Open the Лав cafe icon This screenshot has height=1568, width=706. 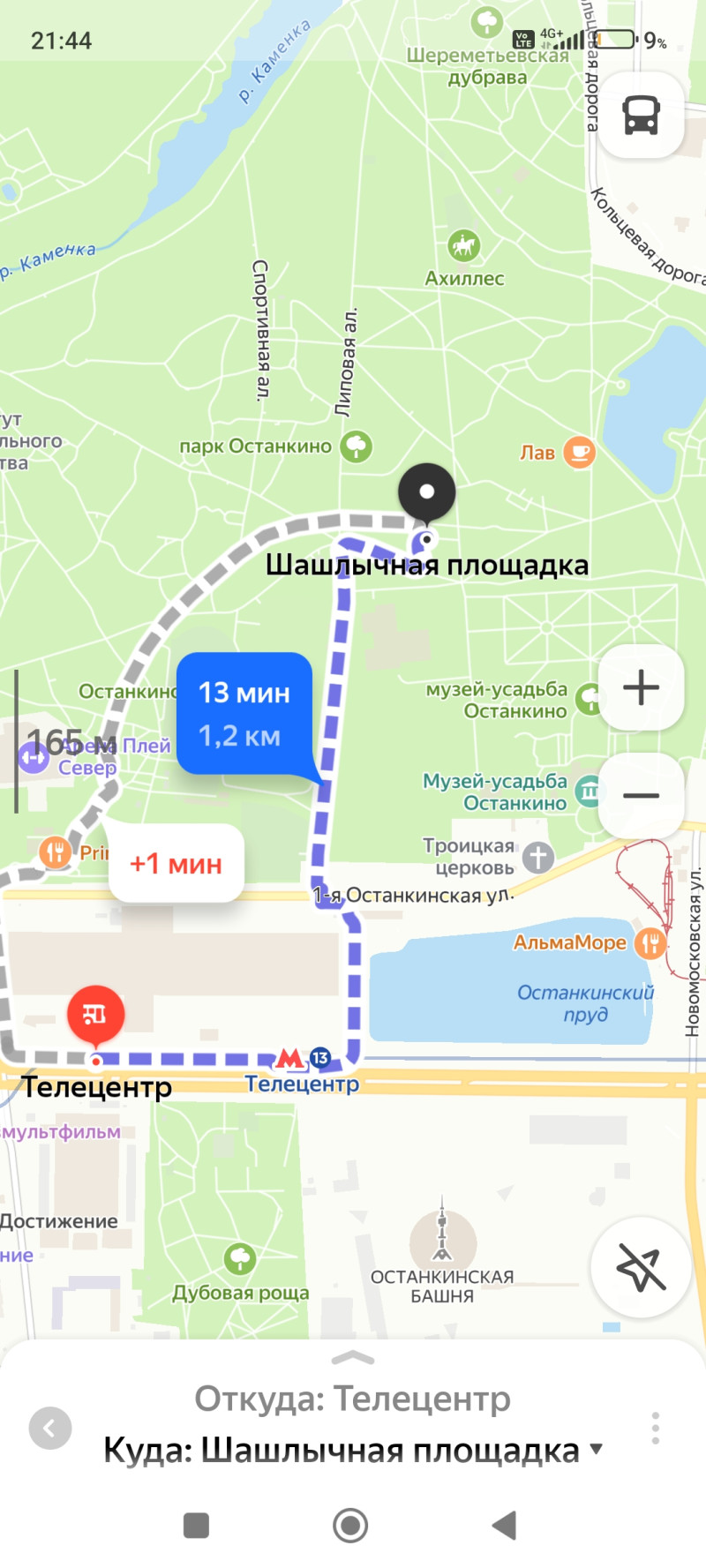coord(581,450)
